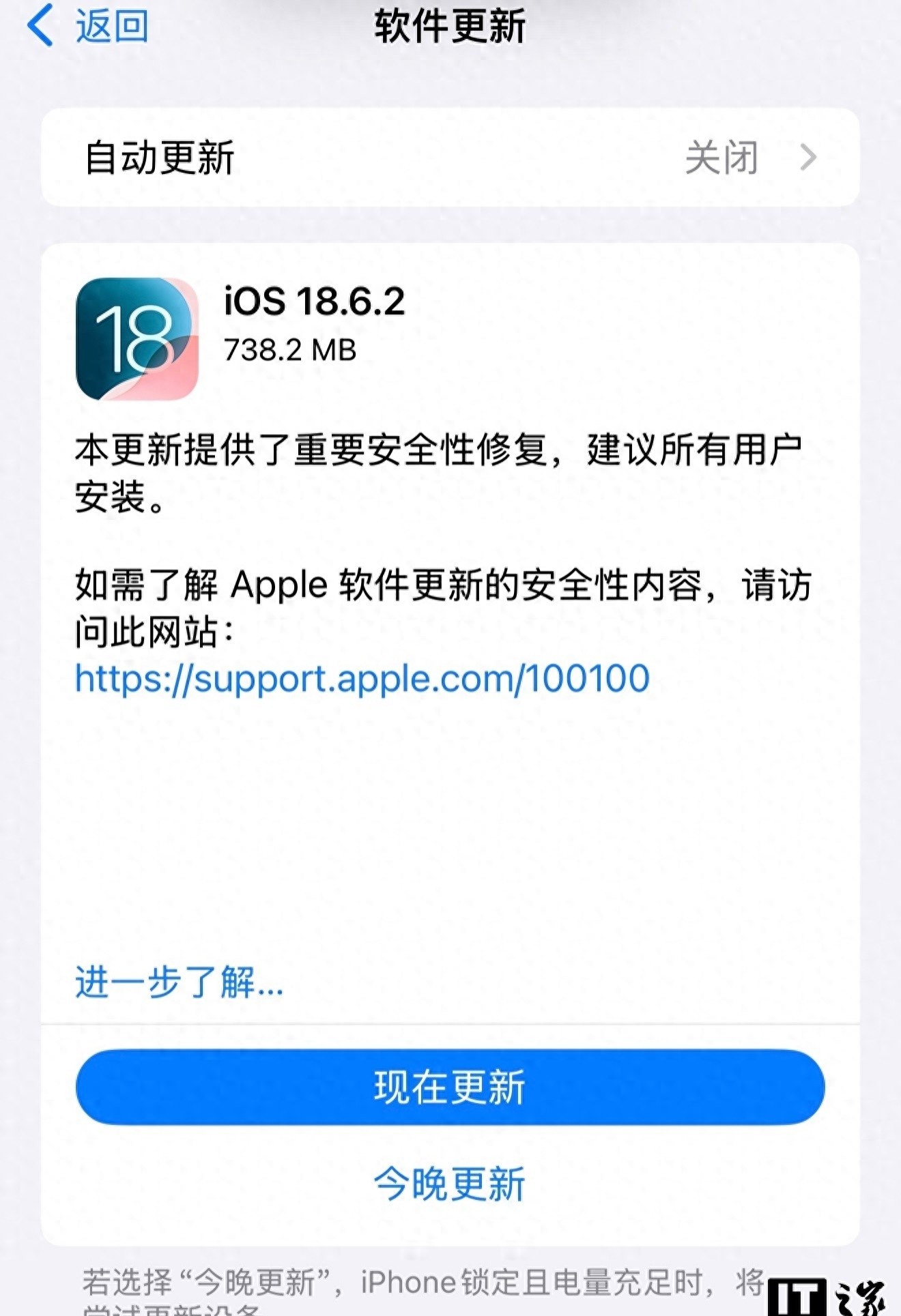The height and width of the screenshot is (1316, 901).
Task: Open the 软件更新 title header
Action: 450,26
